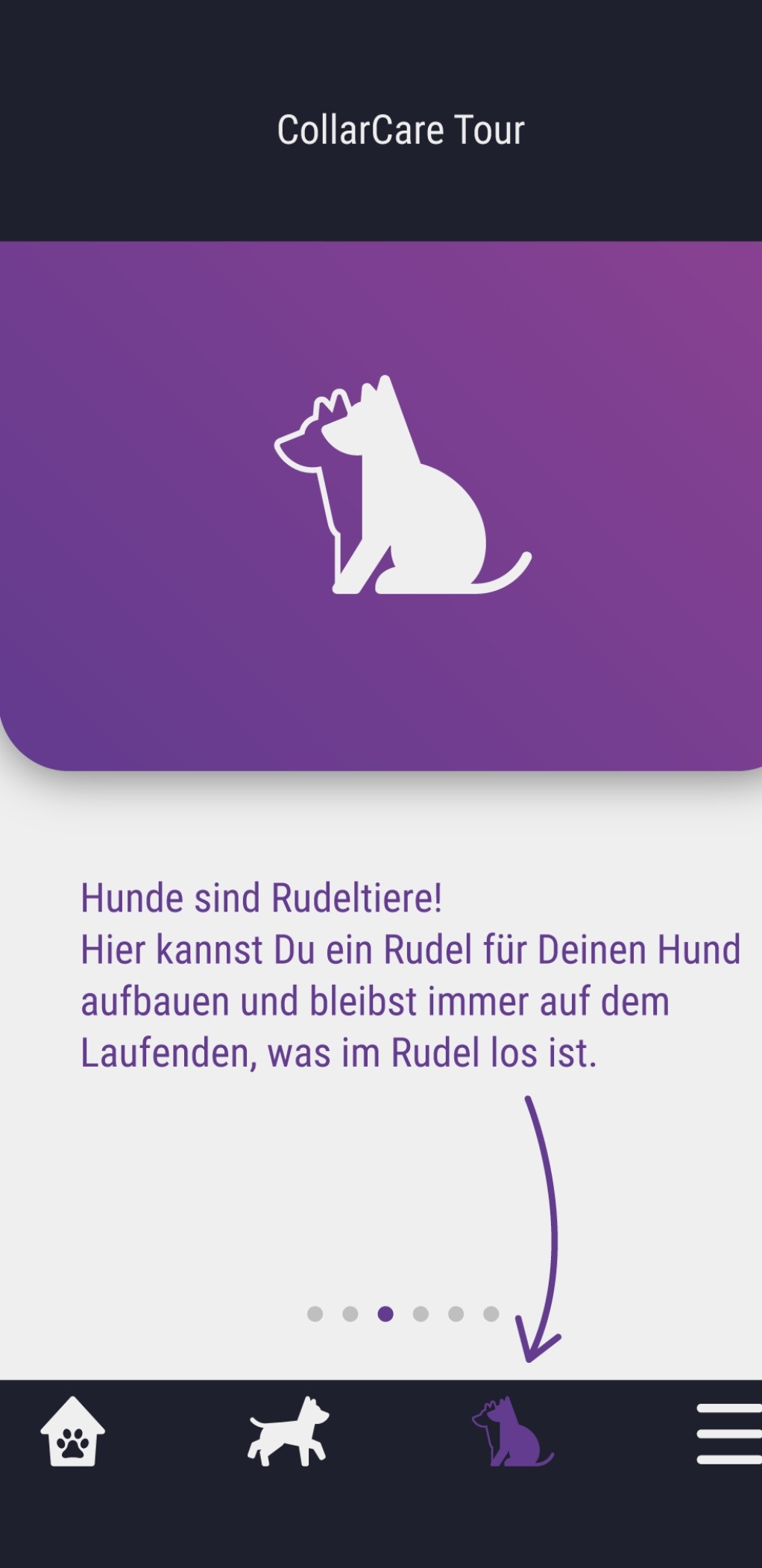762x1568 pixels.
Task: Open the hamburger menu
Action: [728, 1433]
